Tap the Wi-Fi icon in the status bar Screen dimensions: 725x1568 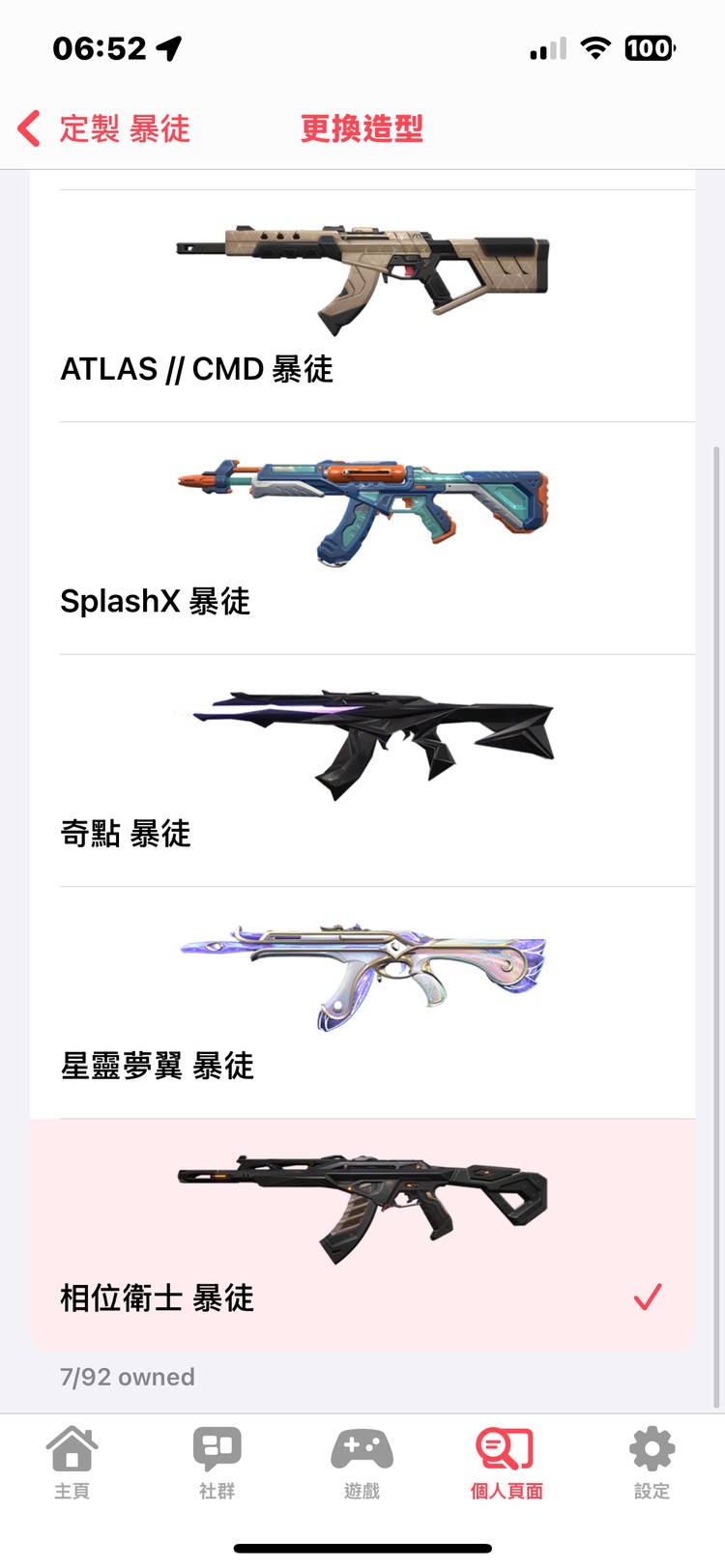(596, 46)
